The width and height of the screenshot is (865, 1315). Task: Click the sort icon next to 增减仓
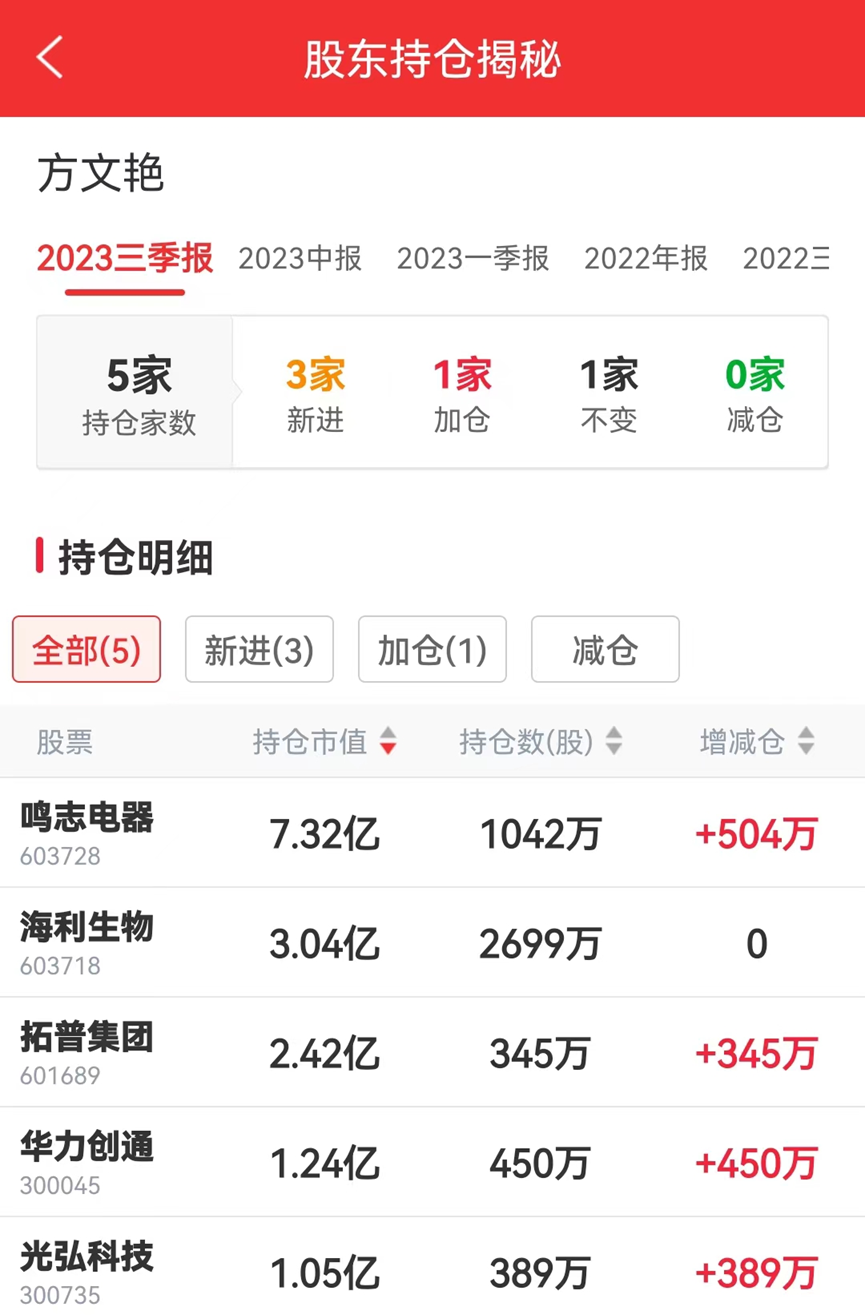tap(805, 743)
